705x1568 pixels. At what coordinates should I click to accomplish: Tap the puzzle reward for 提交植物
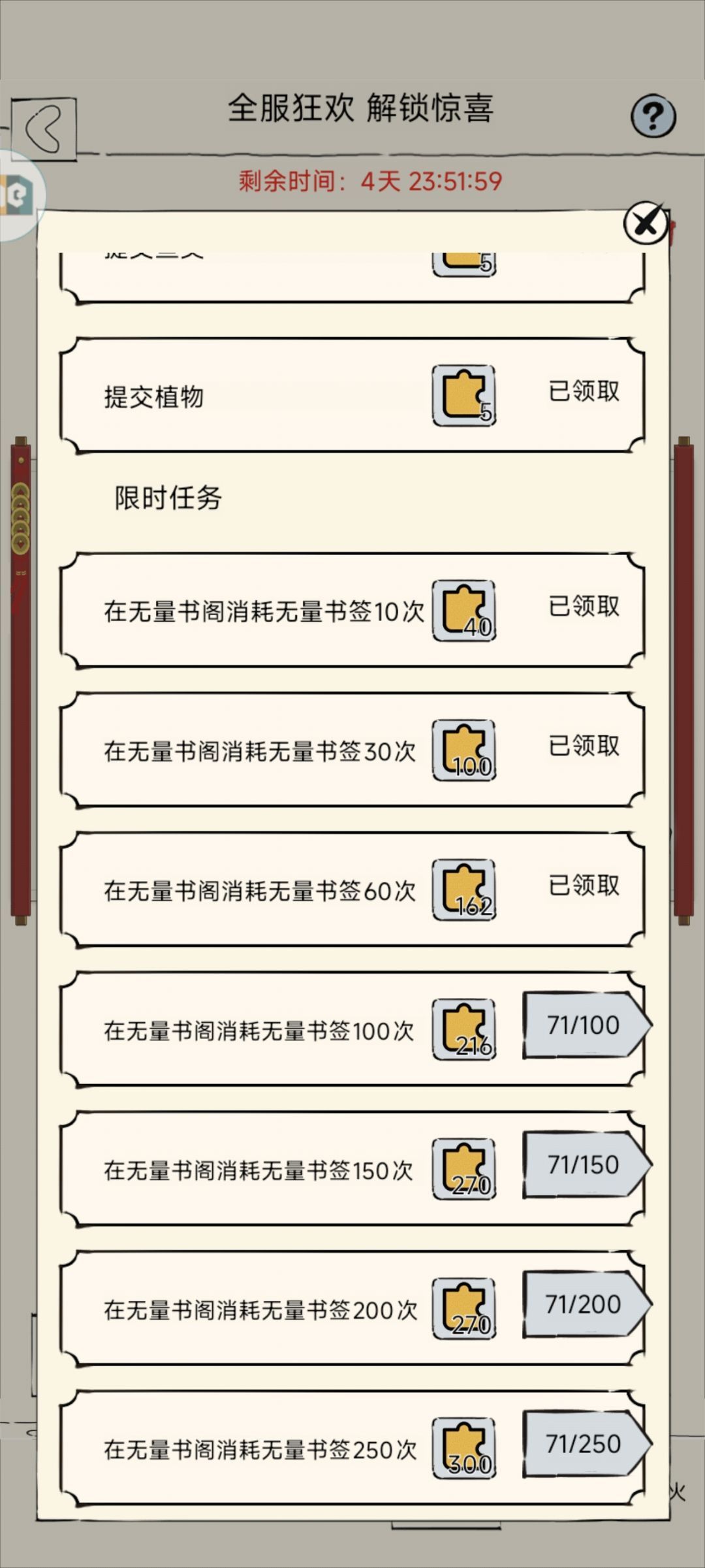click(464, 396)
